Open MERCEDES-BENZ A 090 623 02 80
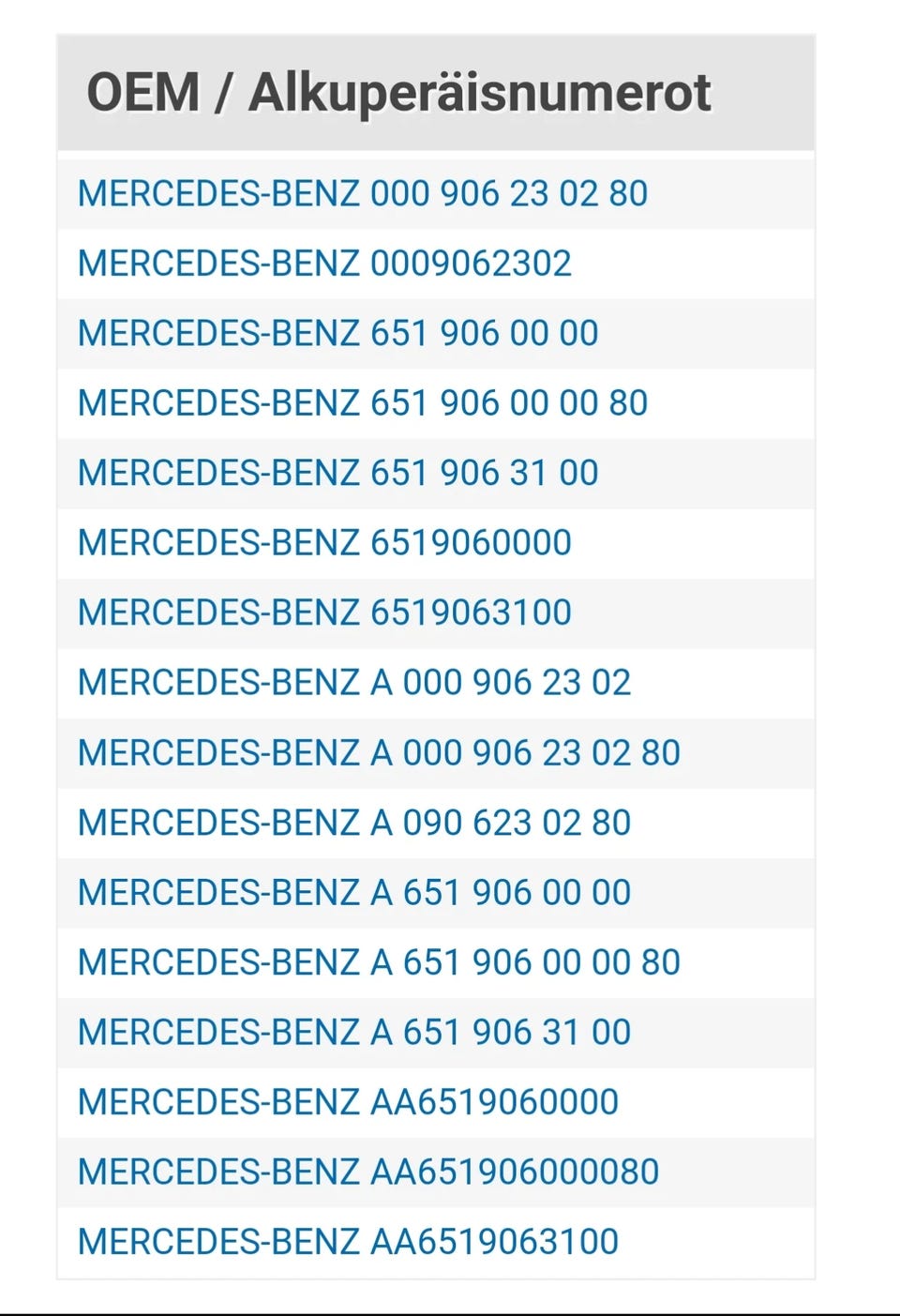The width and height of the screenshot is (900, 1316). (354, 823)
